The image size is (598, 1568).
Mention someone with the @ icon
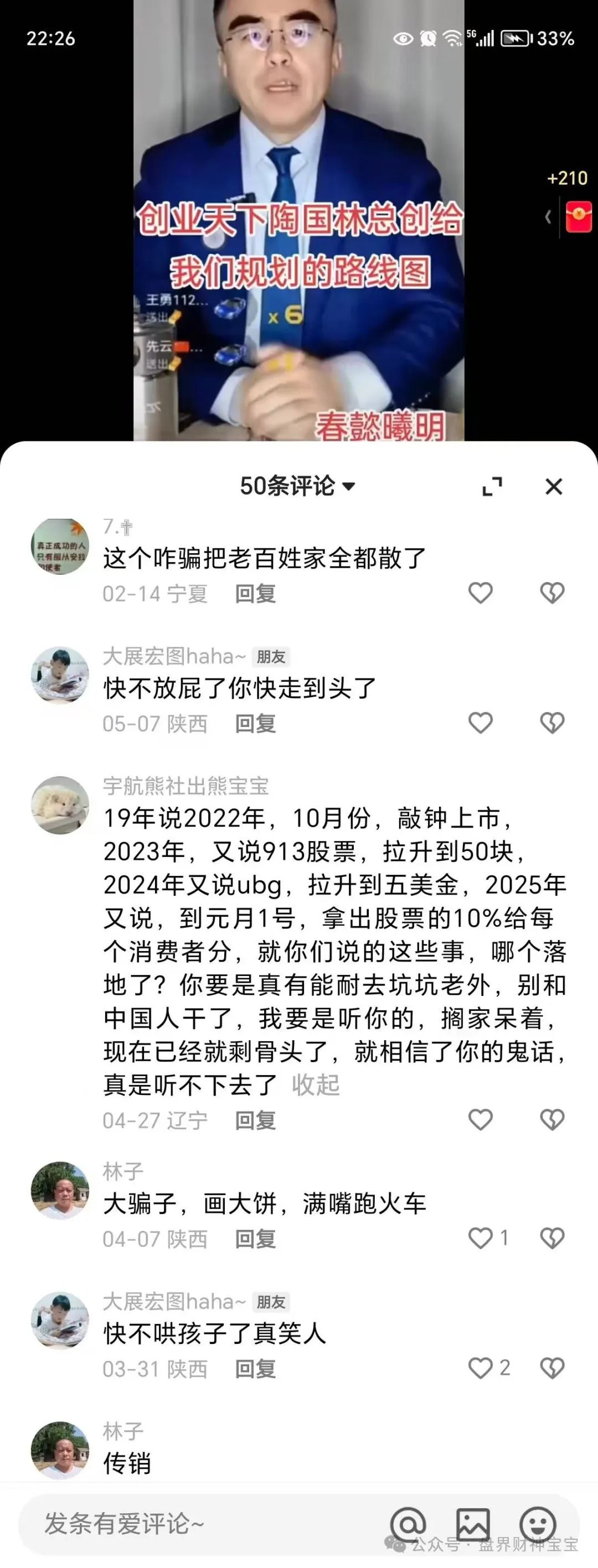(408, 1524)
